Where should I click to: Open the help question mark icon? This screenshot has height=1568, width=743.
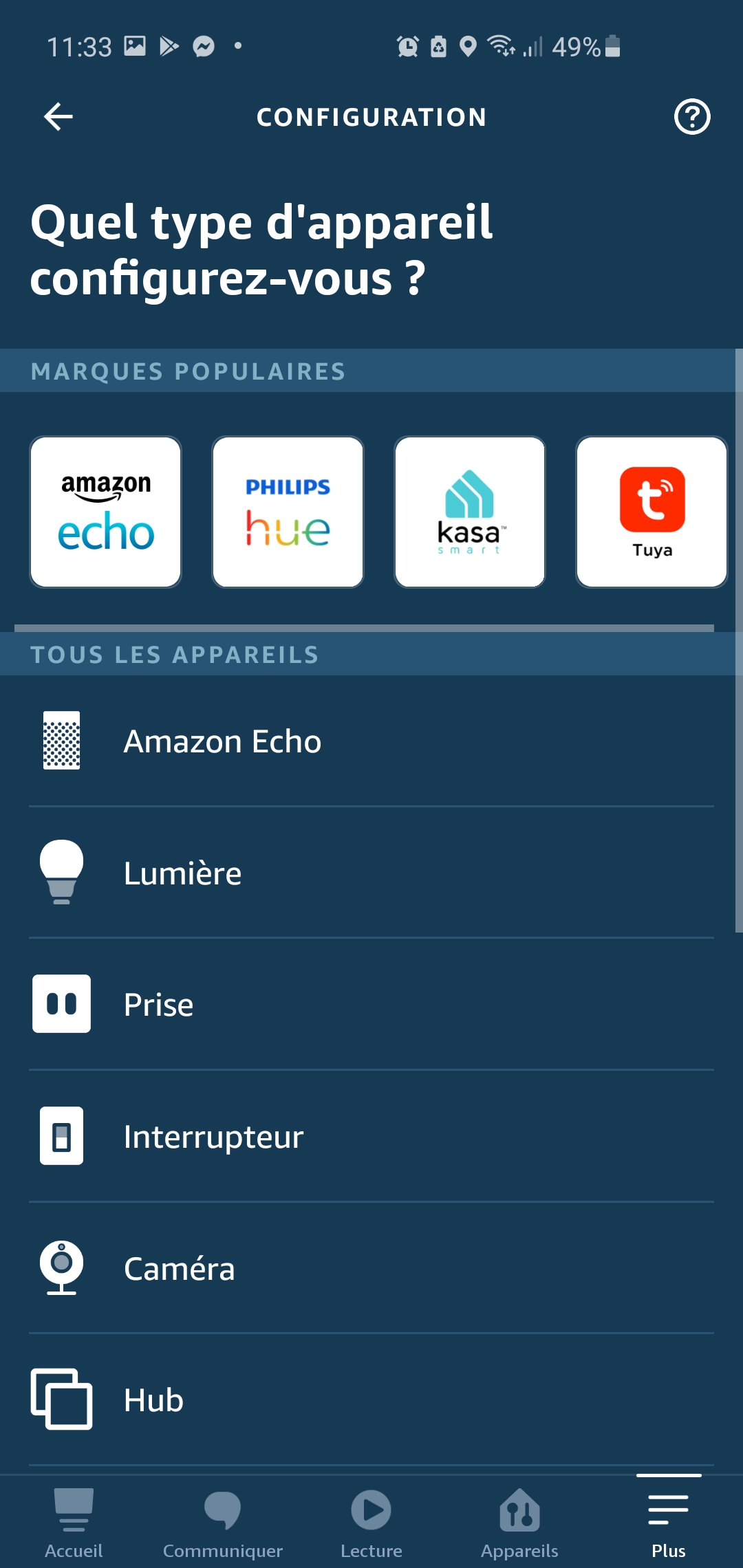tap(691, 116)
